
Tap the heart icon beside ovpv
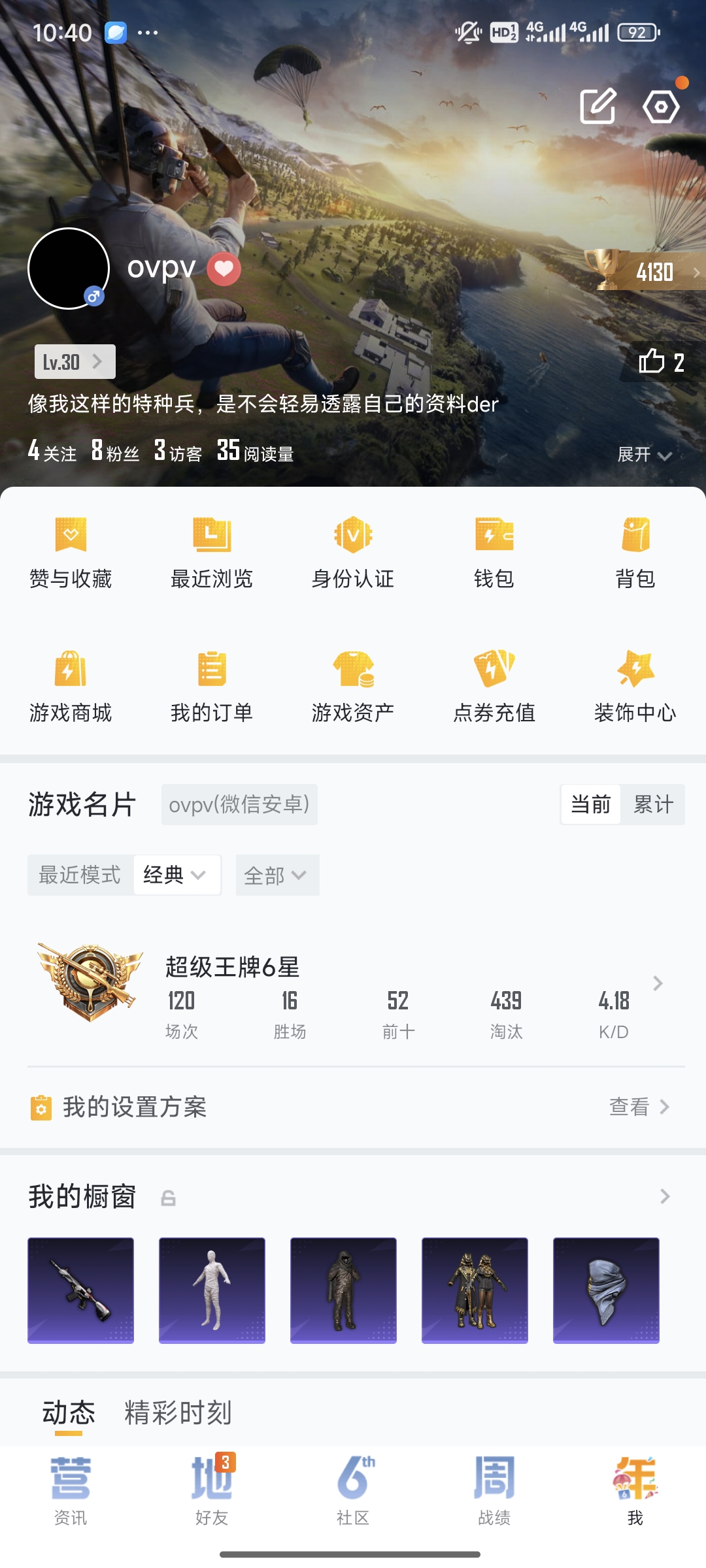(223, 269)
